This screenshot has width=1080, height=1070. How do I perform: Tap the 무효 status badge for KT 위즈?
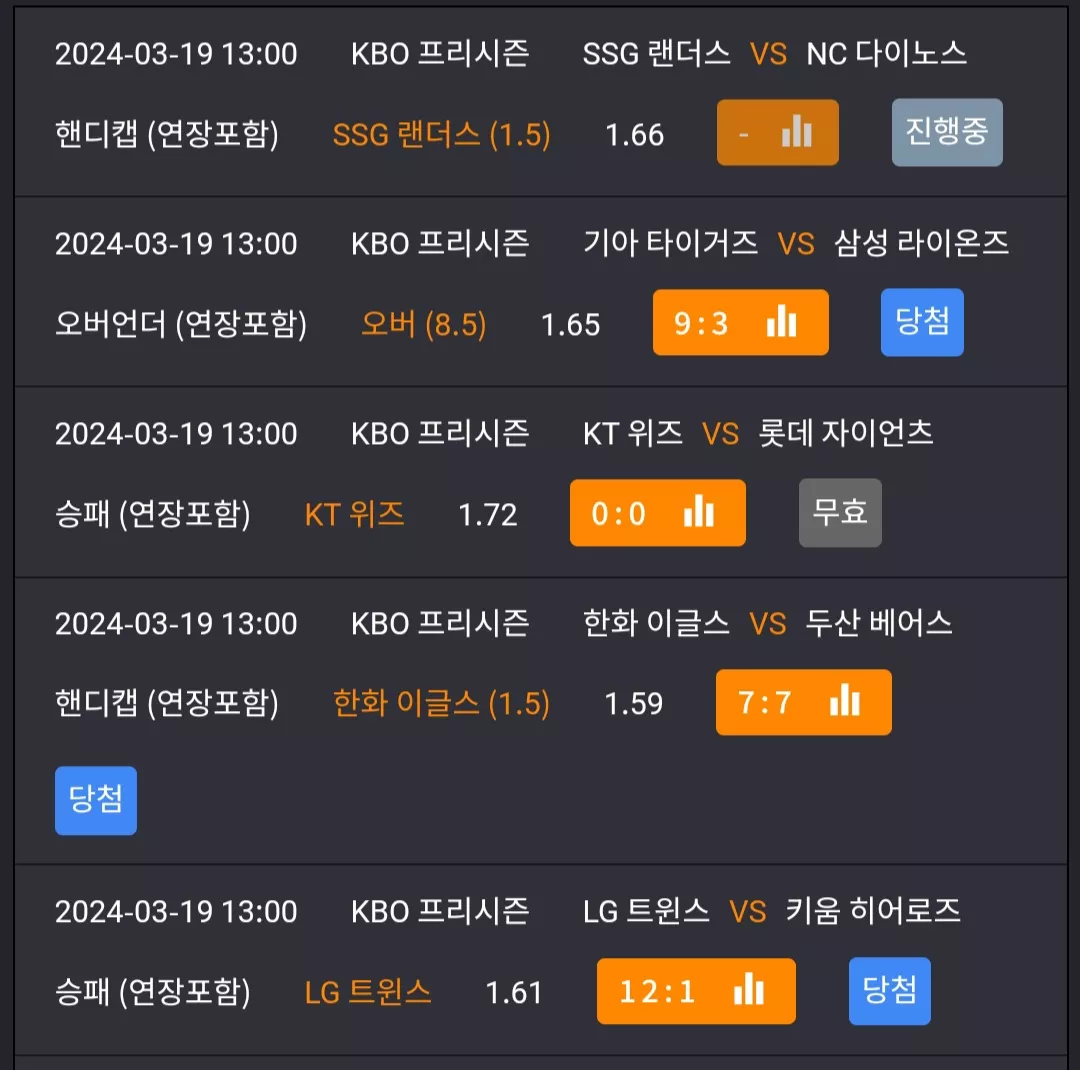click(x=840, y=513)
